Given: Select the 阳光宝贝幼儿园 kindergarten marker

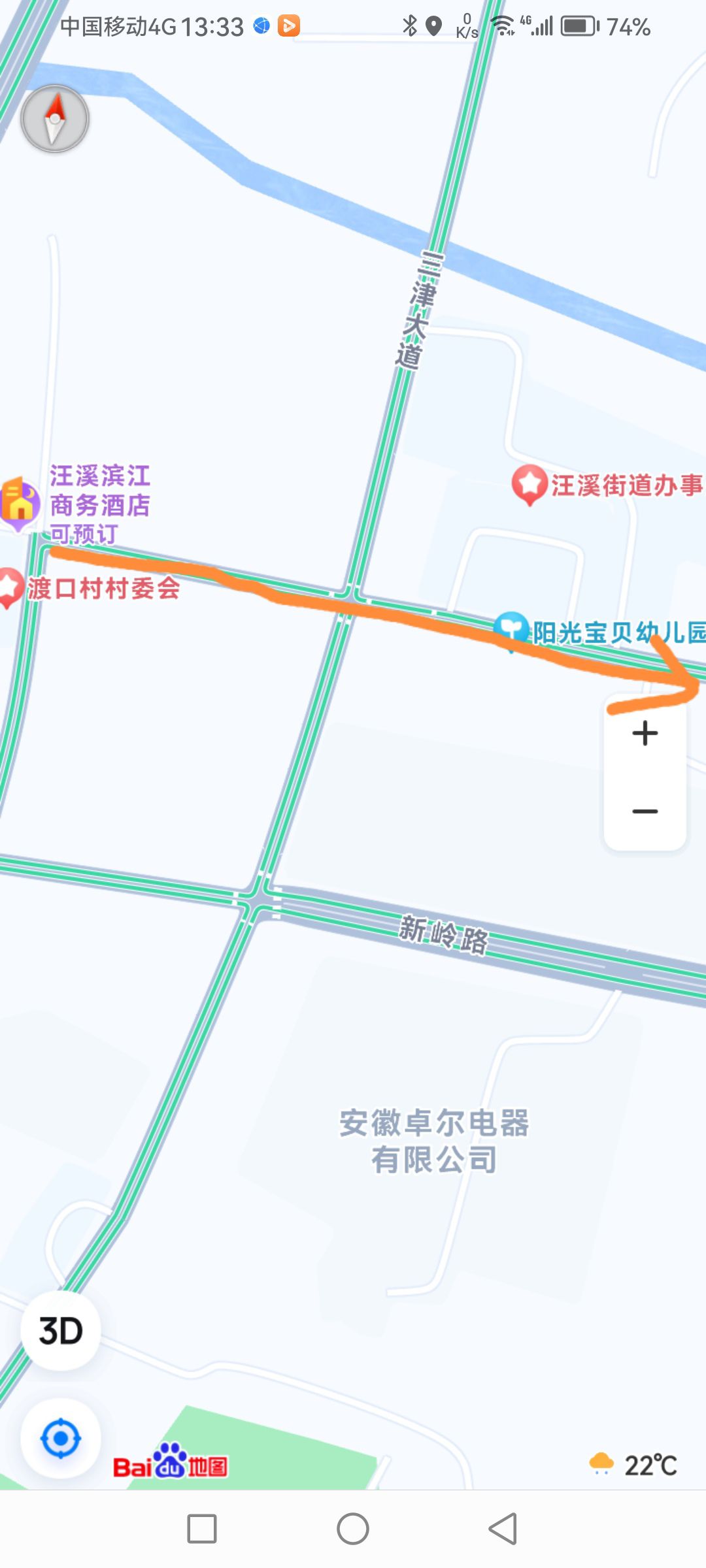Looking at the screenshot, I should coord(511,629).
